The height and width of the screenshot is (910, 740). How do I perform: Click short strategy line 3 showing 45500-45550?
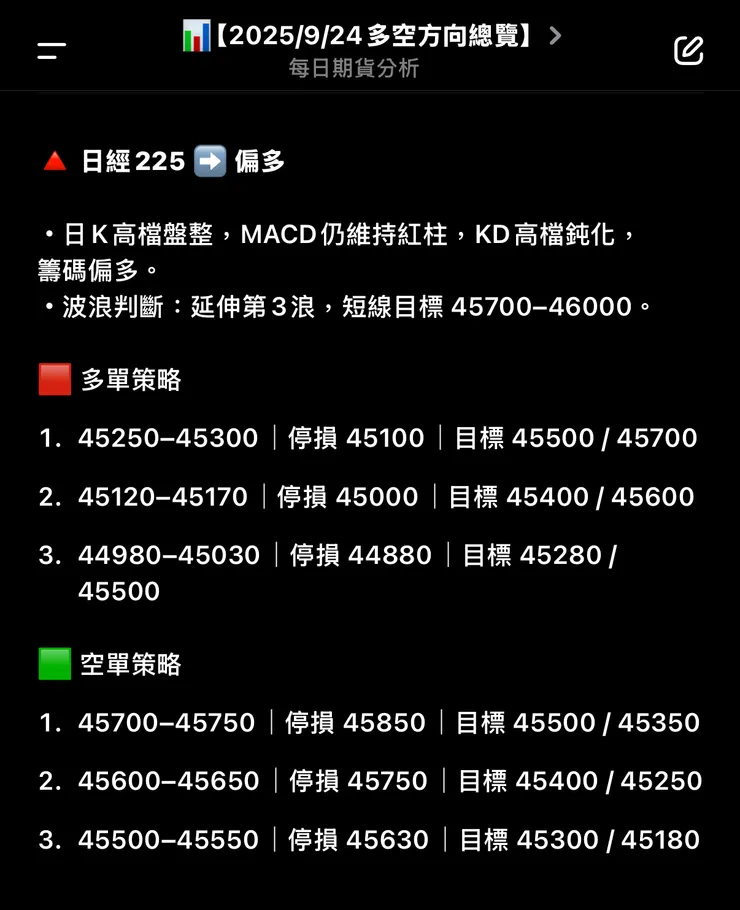(370, 839)
